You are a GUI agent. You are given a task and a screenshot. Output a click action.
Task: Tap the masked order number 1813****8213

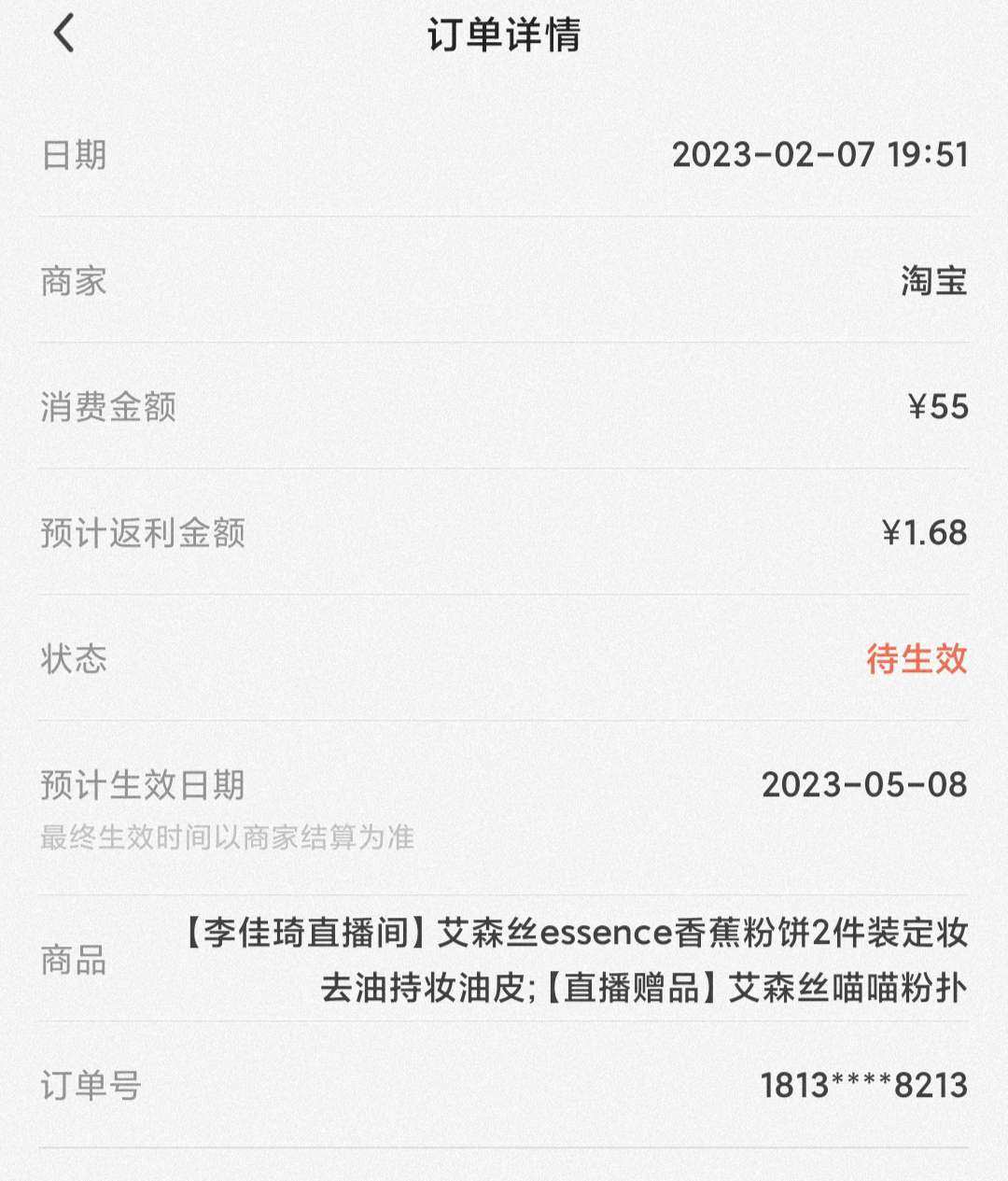click(862, 1085)
